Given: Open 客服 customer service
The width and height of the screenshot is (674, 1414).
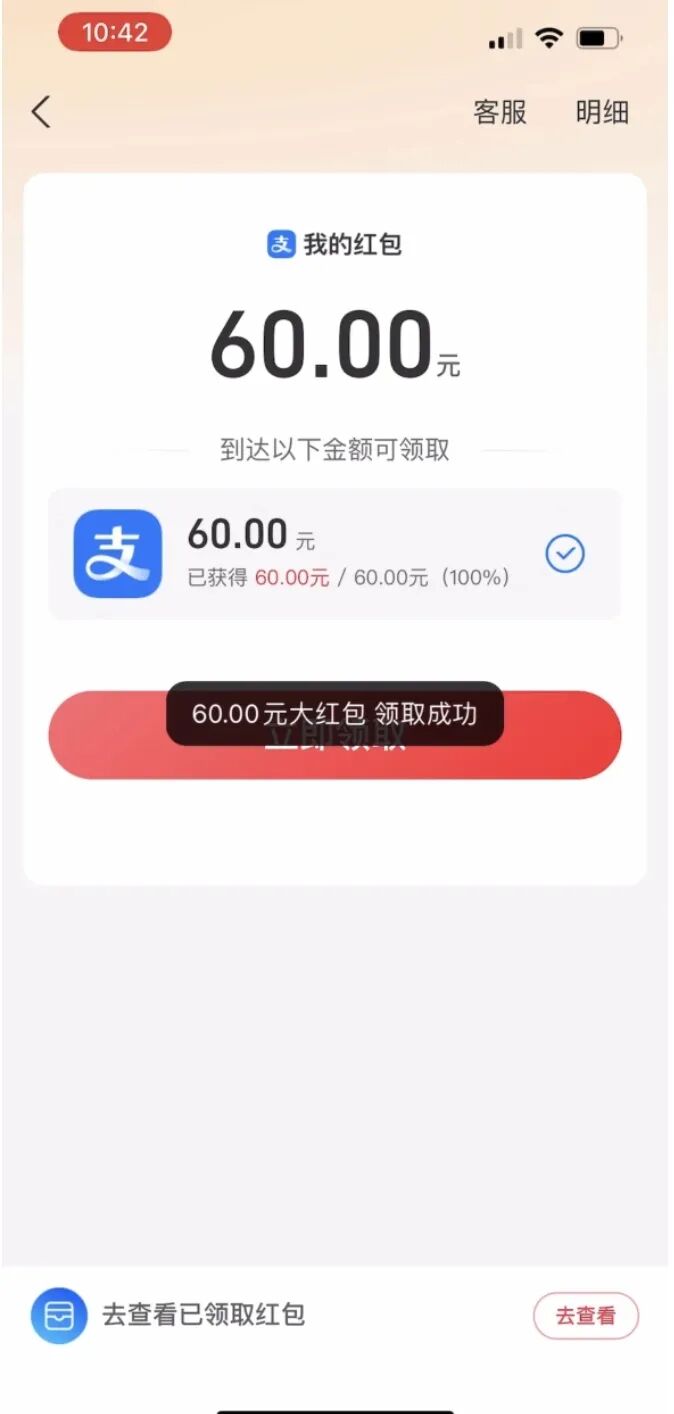Looking at the screenshot, I should coord(500,112).
